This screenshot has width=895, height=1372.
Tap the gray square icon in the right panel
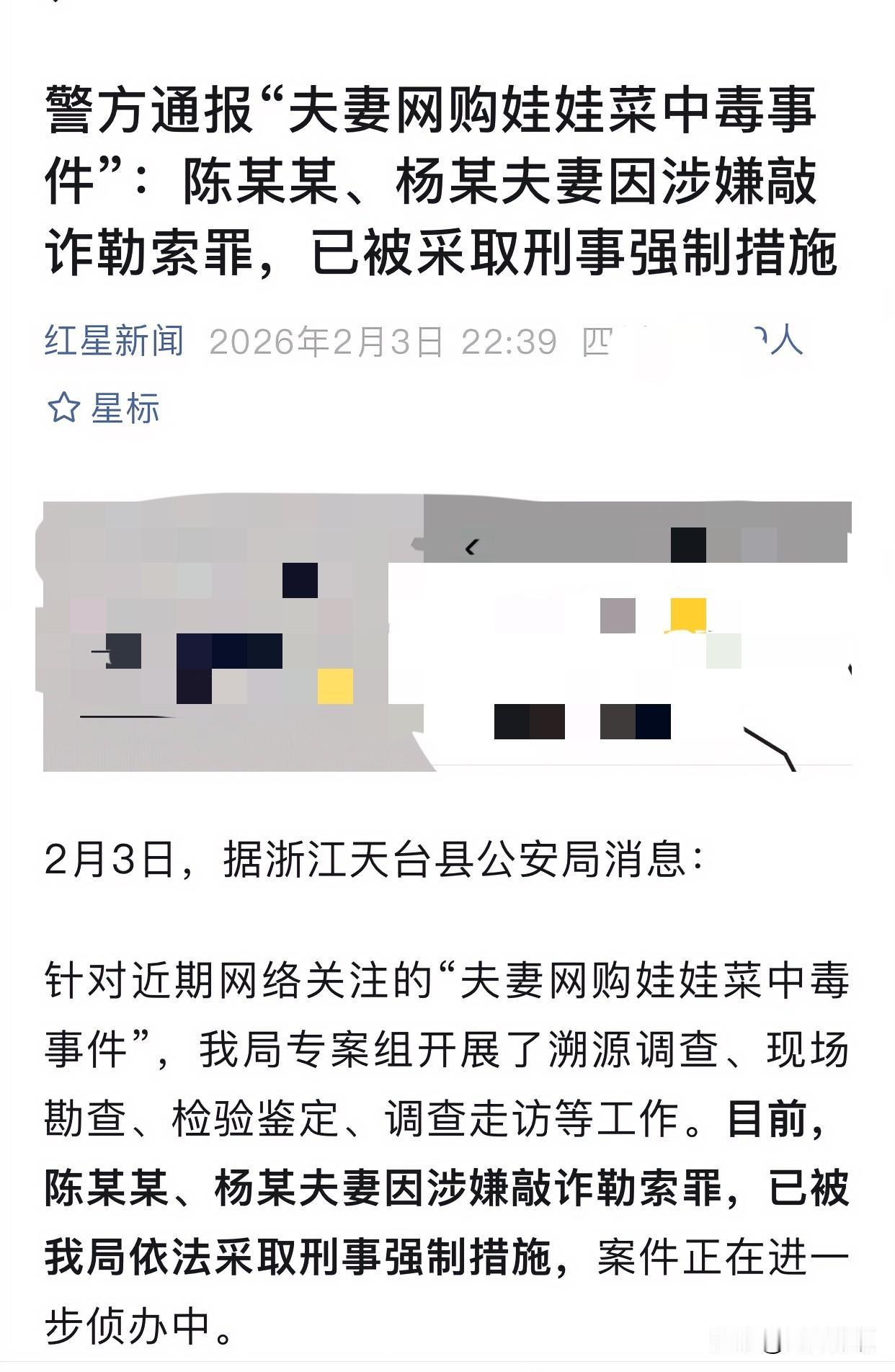tap(617, 617)
